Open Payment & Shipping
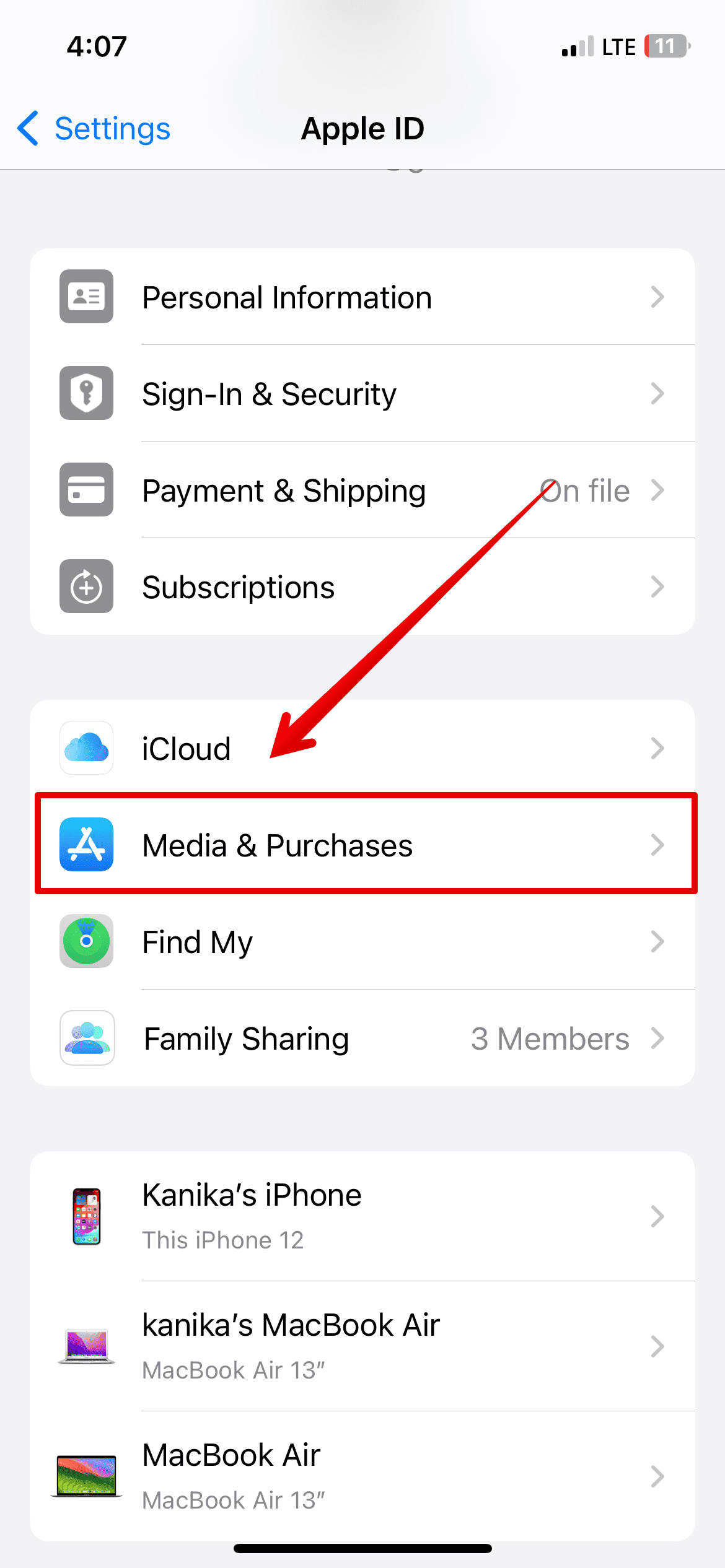 point(362,490)
